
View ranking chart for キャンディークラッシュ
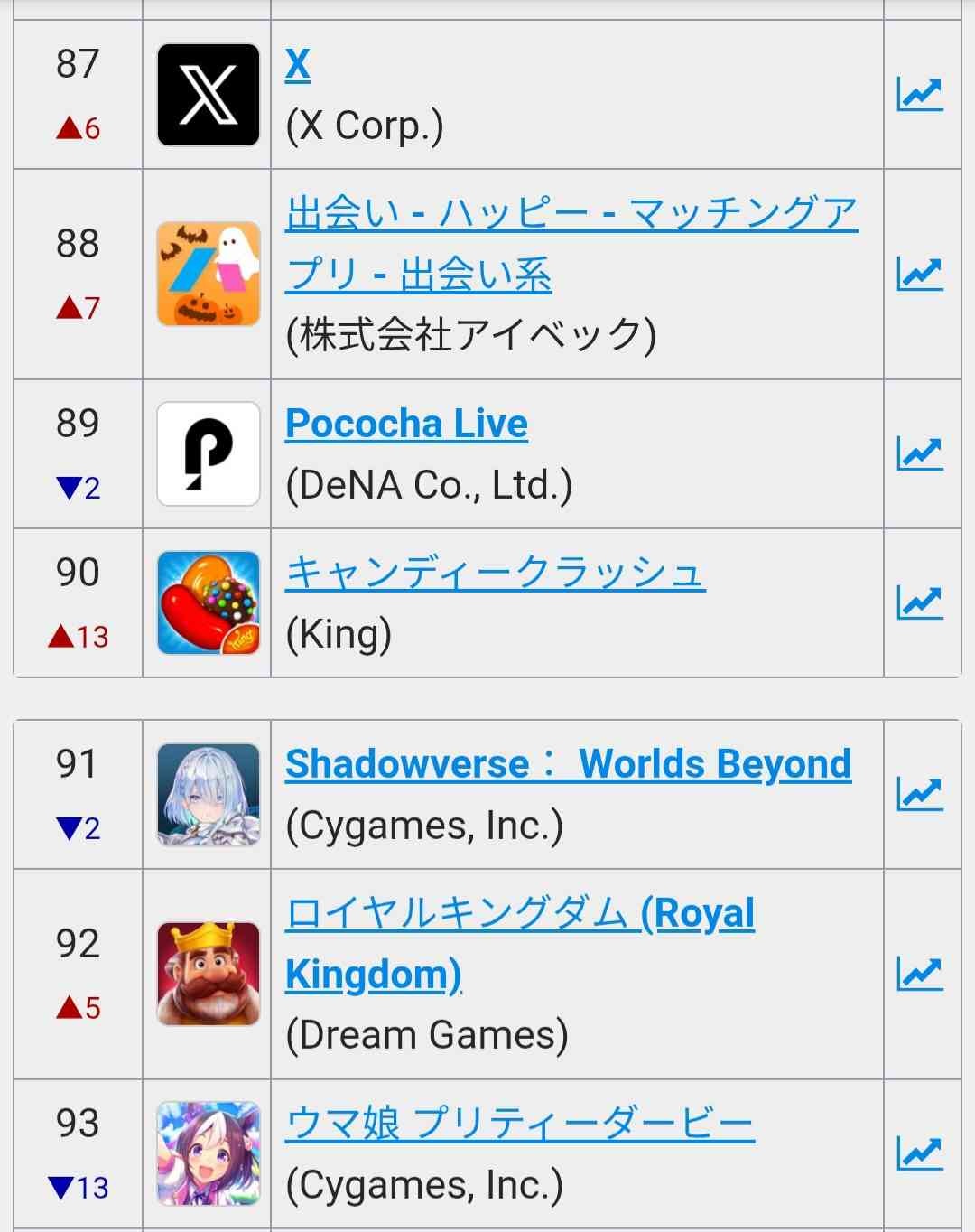tap(920, 602)
